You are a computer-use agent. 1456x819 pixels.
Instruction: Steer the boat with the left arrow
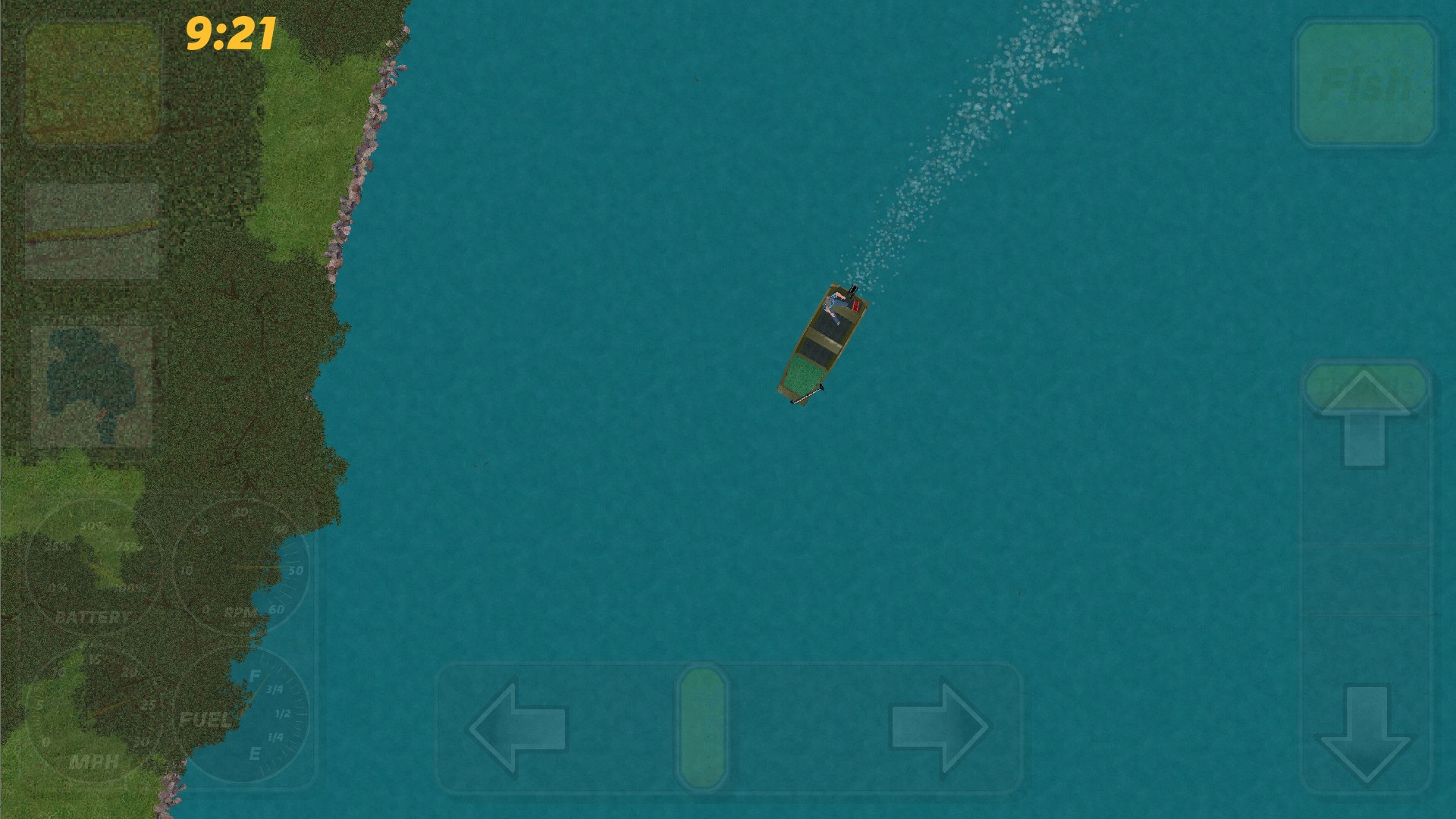[x=518, y=728]
